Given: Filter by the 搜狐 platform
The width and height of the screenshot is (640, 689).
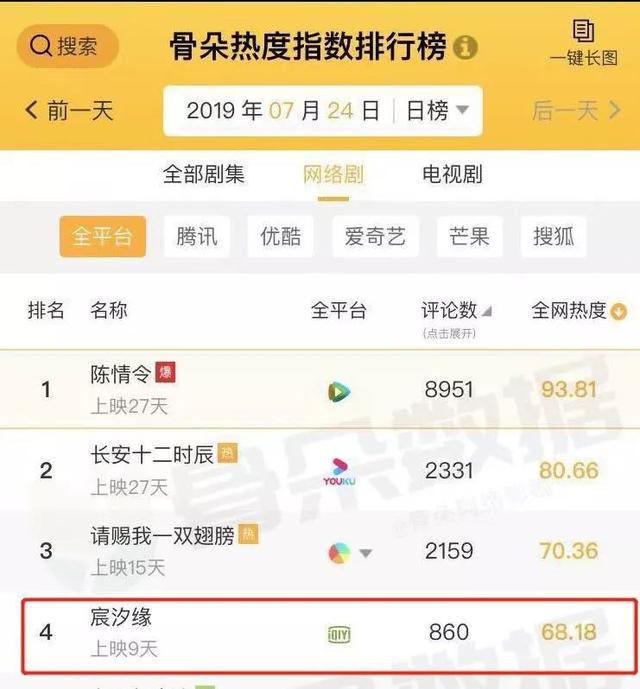Looking at the screenshot, I should (553, 237).
